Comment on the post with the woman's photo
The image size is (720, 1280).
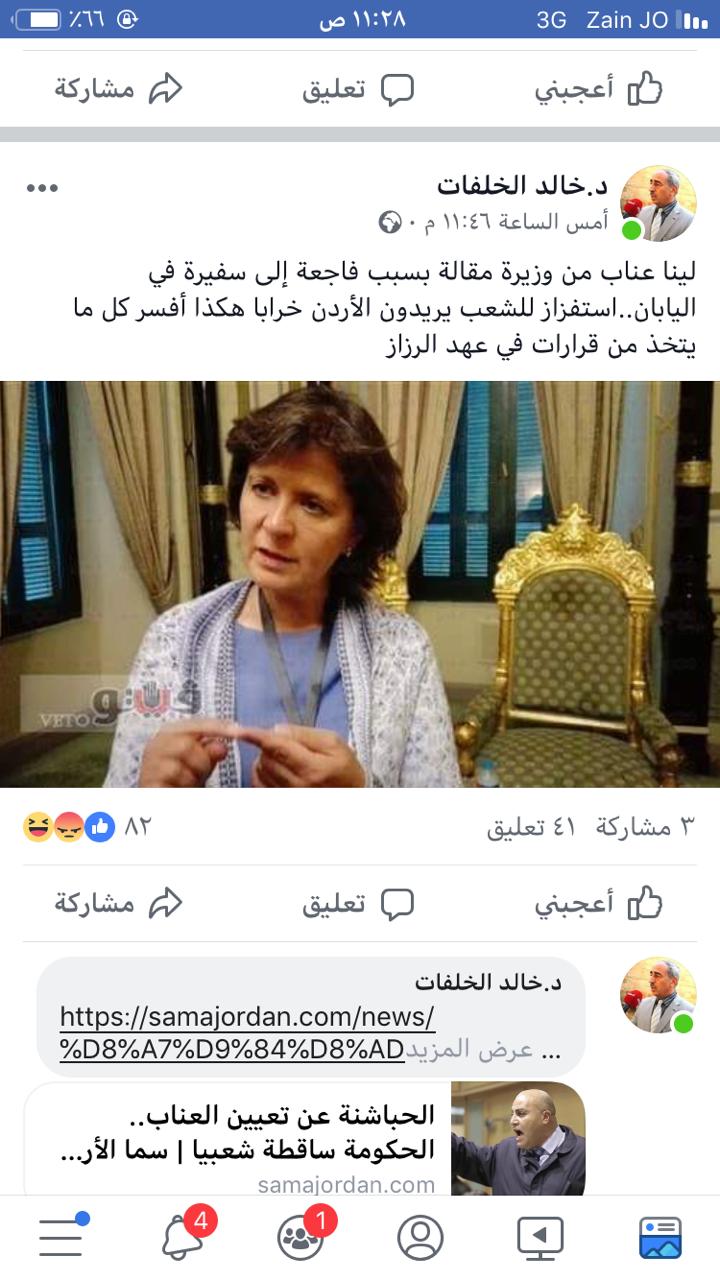pyautogui.click(x=358, y=903)
